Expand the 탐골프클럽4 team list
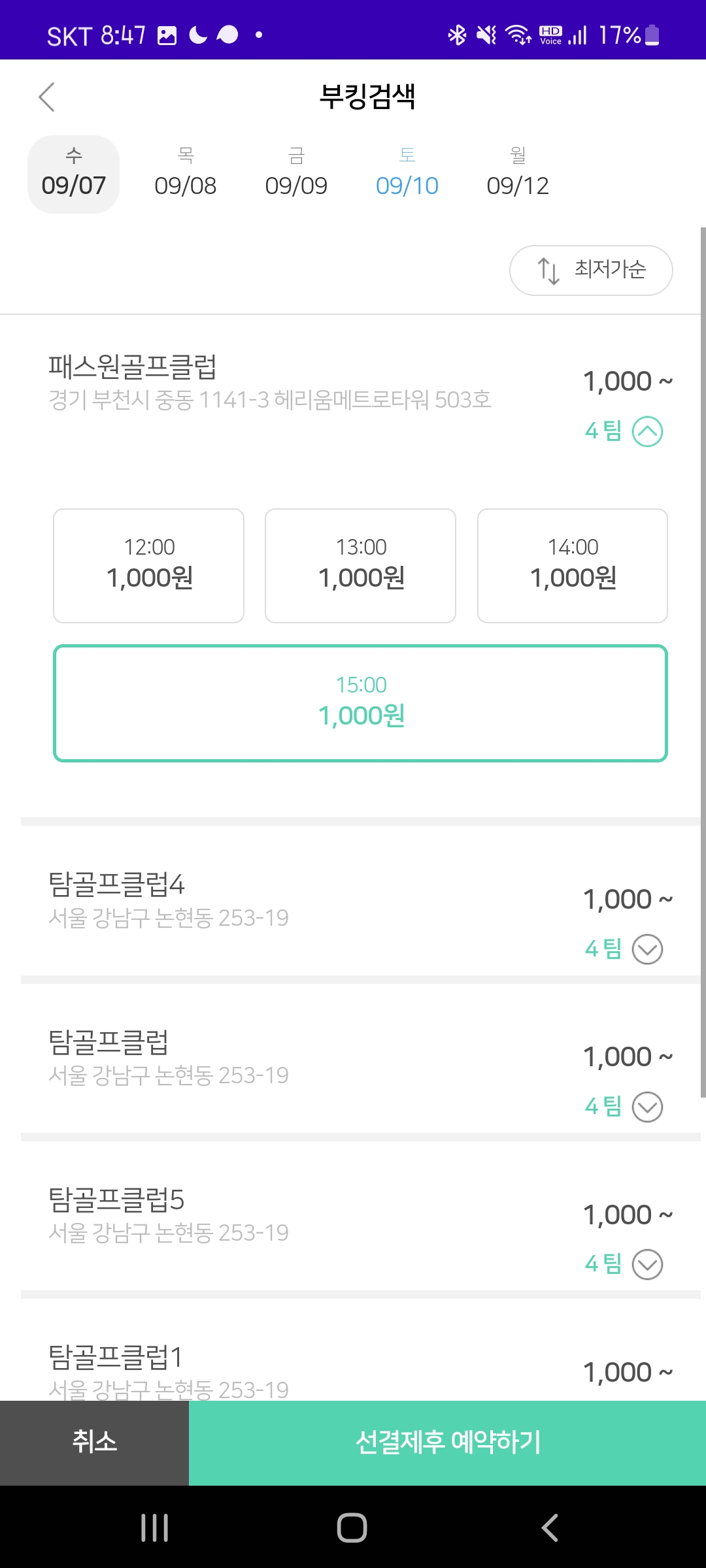Viewport: 706px width, 1568px height. pos(647,949)
